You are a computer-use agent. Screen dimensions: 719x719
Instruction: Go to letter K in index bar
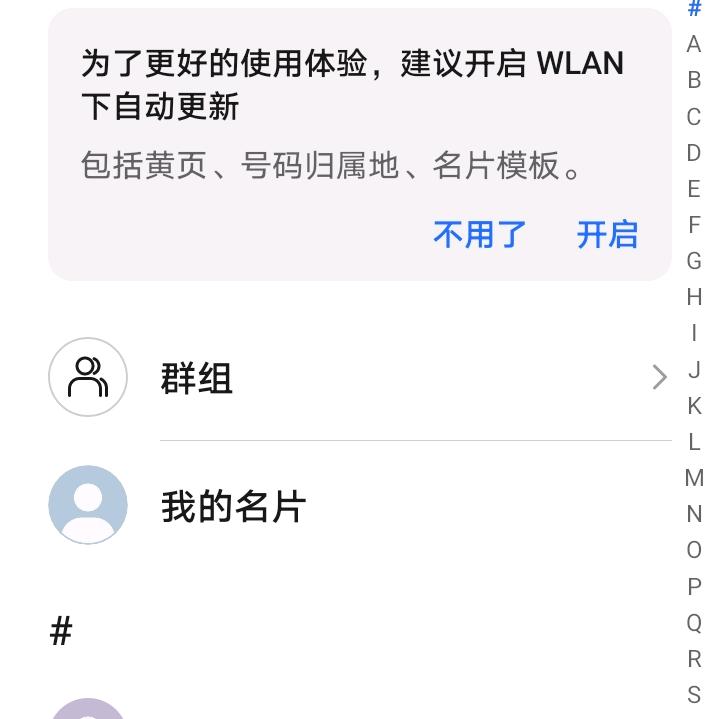click(x=694, y=406)
